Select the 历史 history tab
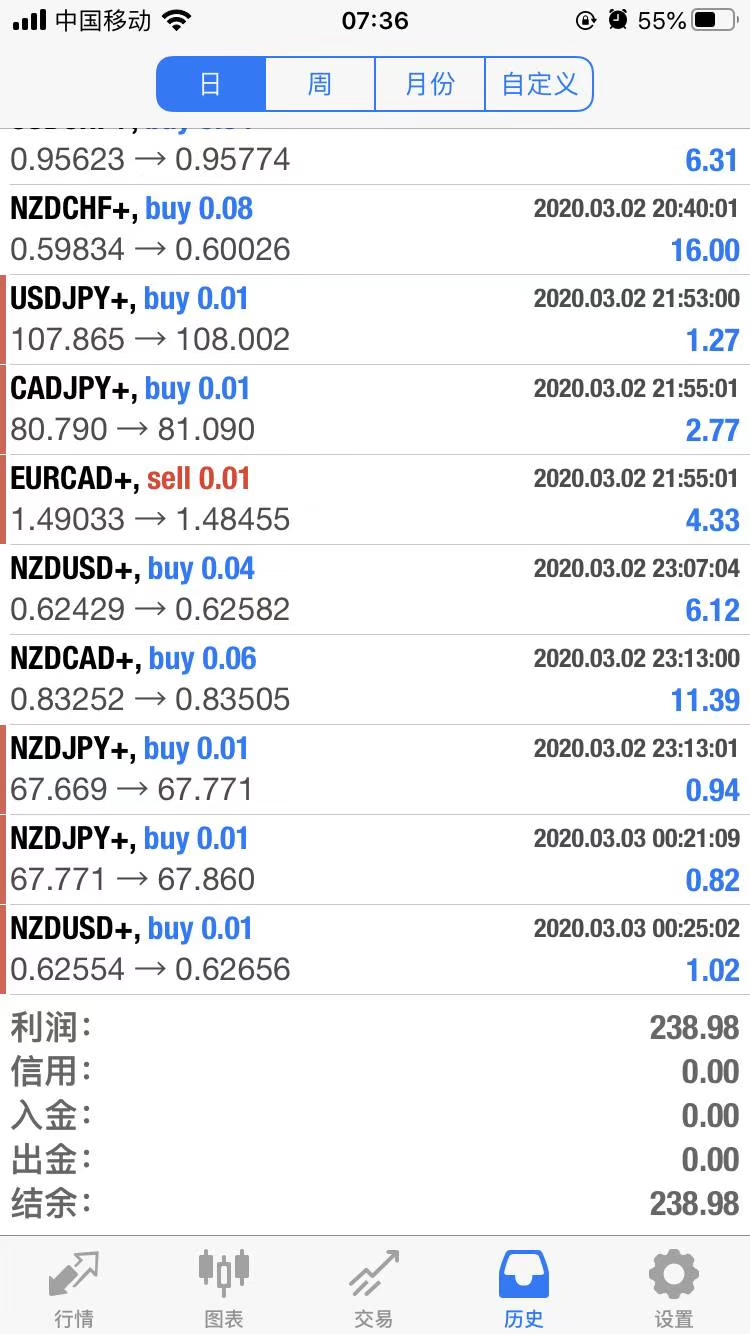Image resolution: width=750 pixels, height=1334 pixels. [x=524, y=1285]
